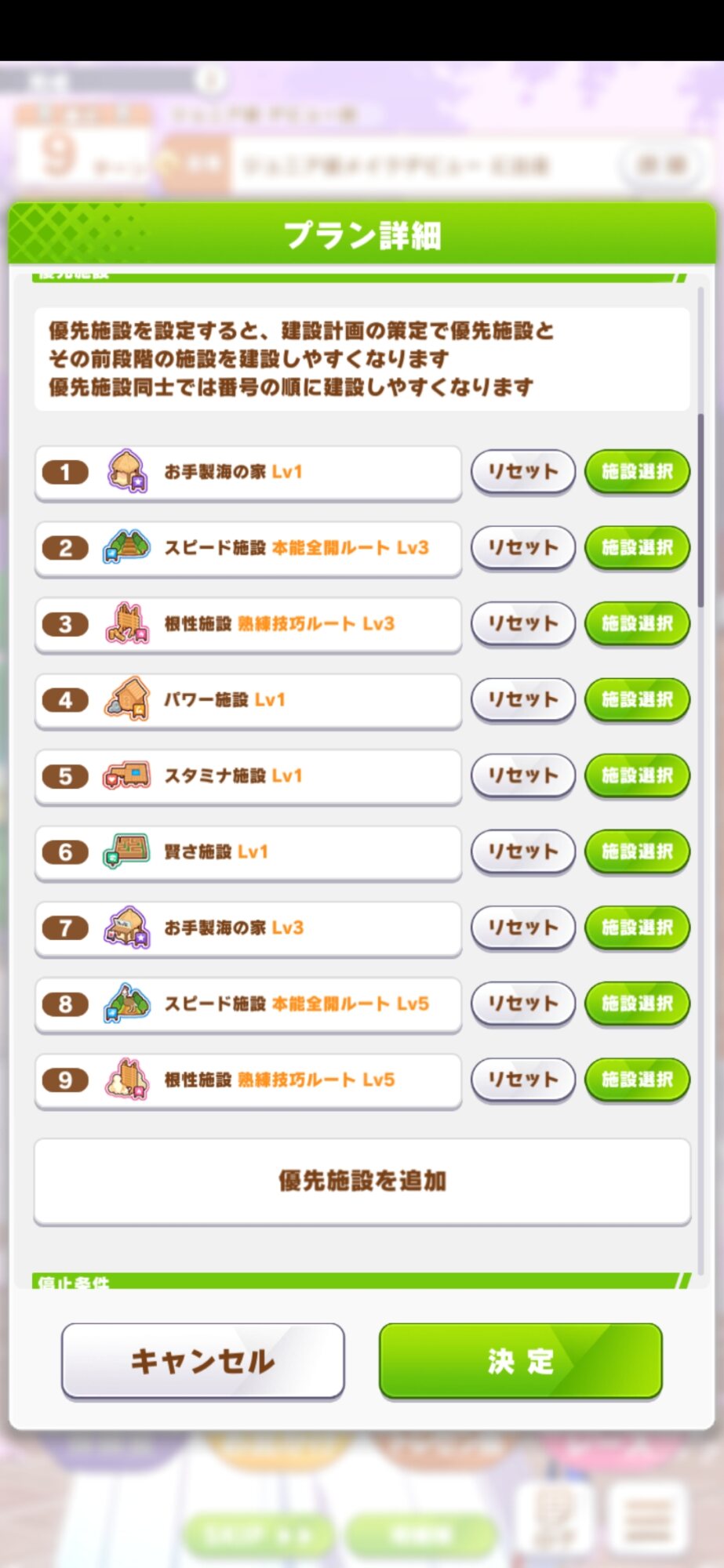Reset slot 5 スタミナ施設 Lv1

[x=523, y=776]
